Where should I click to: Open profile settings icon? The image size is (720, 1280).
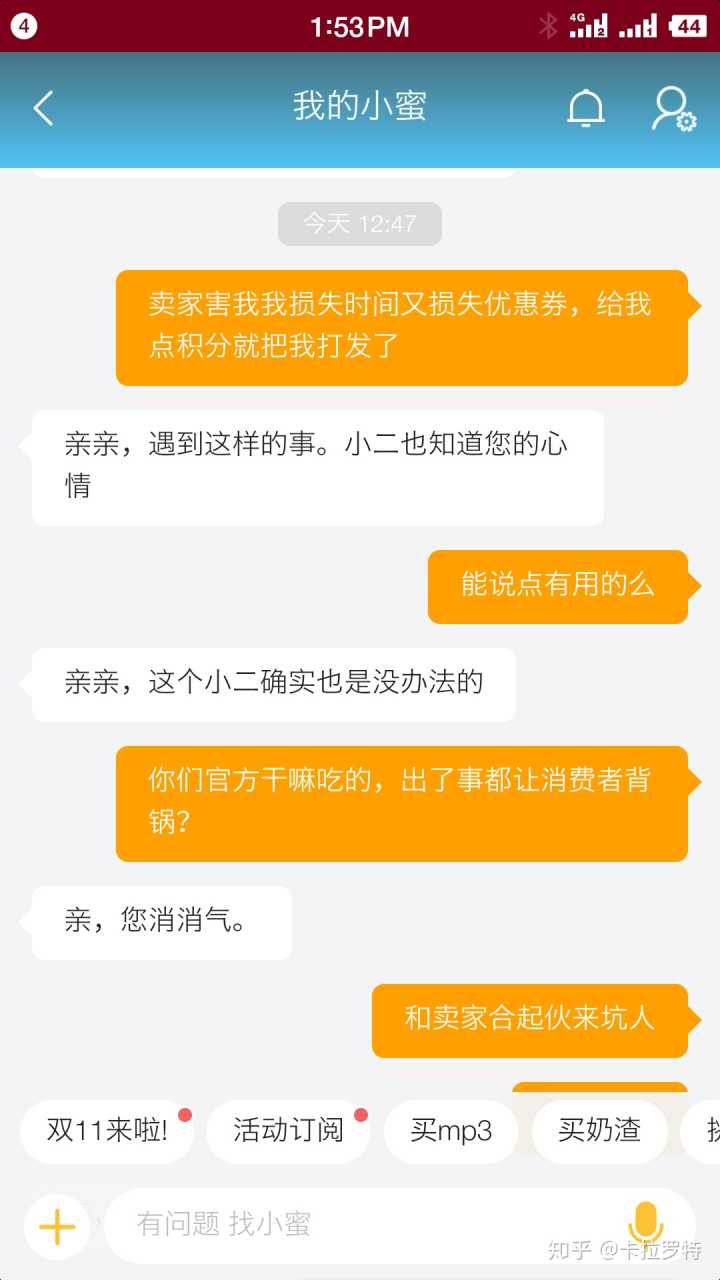pyautogui.click(x=672, y=108)
